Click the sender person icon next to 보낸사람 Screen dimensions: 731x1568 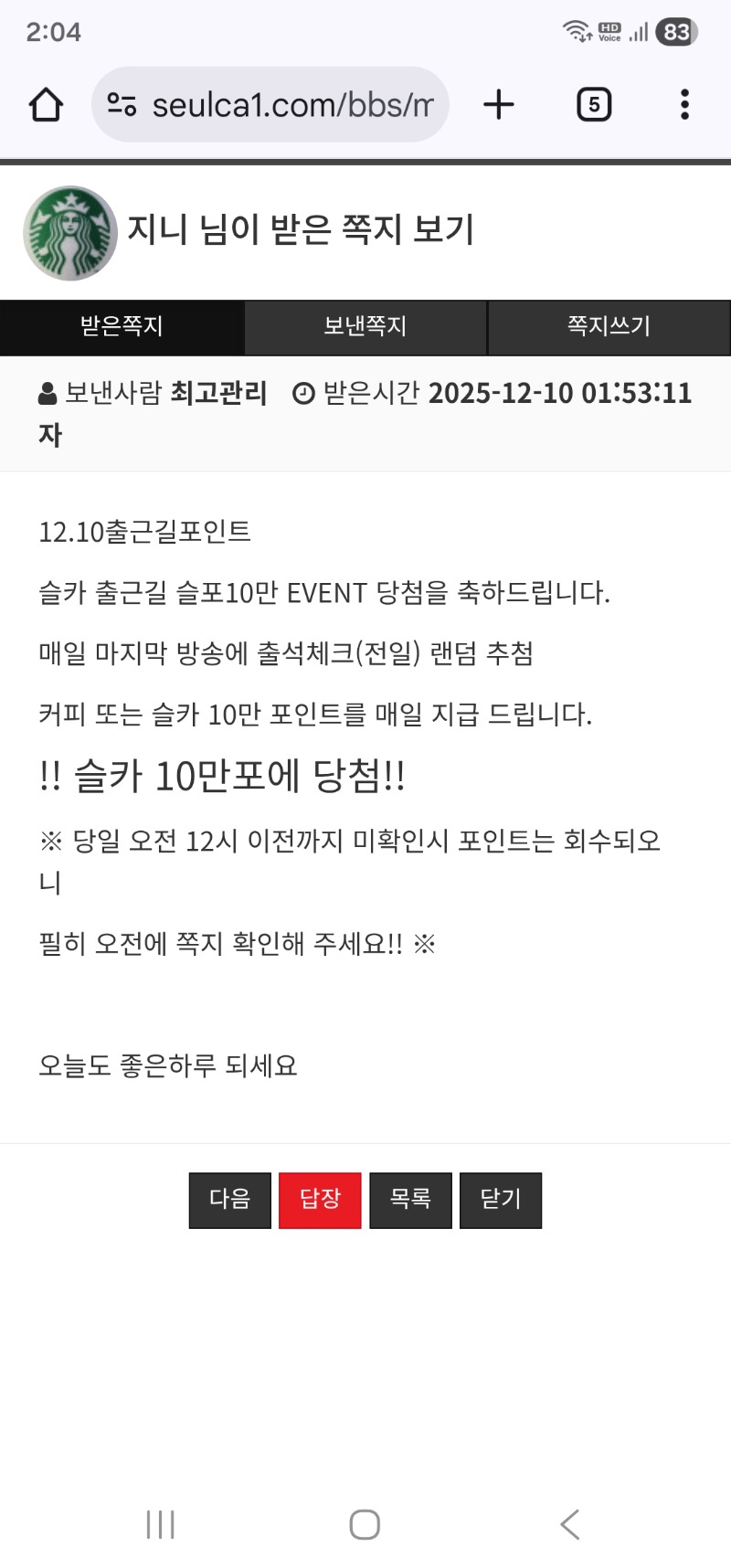pos(43,393)
